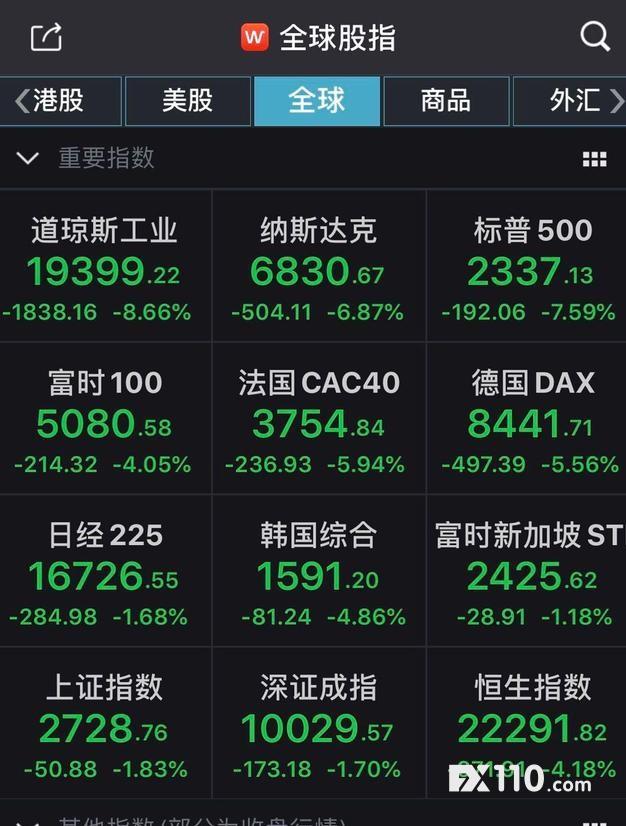View the 韩国综合 index details
The width and height of the screenshot is (626, 826).
click(318, 572)
